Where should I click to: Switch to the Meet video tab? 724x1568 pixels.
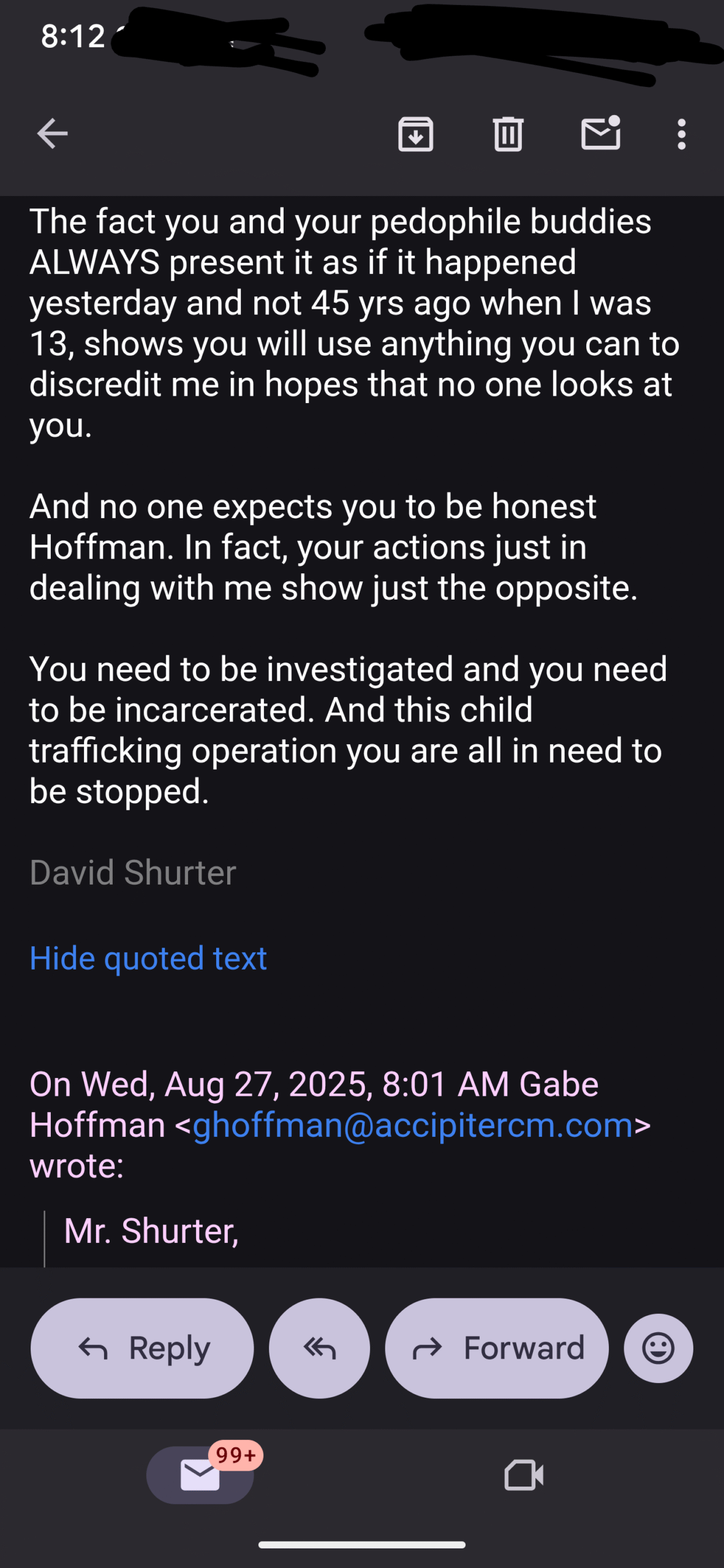[524, 1474]
